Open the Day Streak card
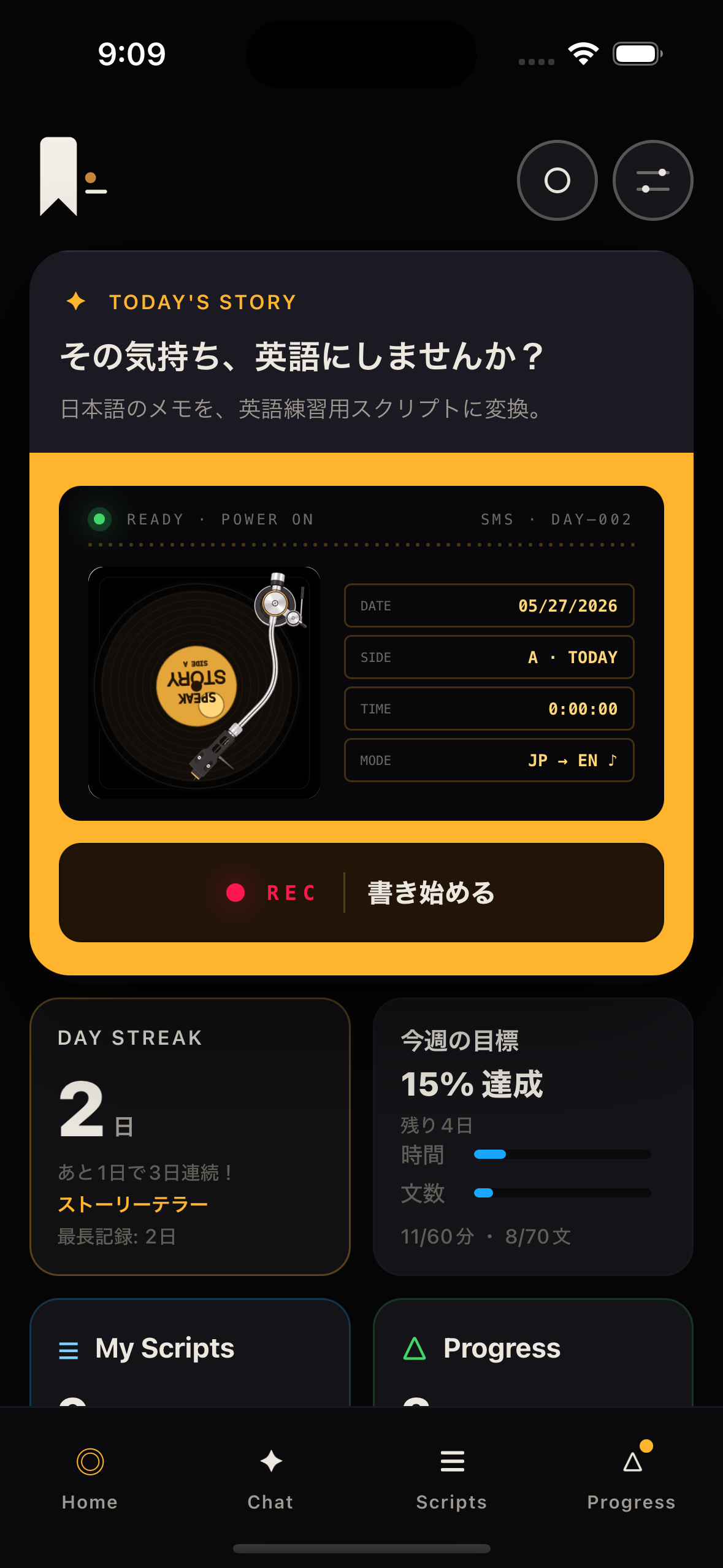The height and width of the screenshot is (1568, 723). 189,1136
